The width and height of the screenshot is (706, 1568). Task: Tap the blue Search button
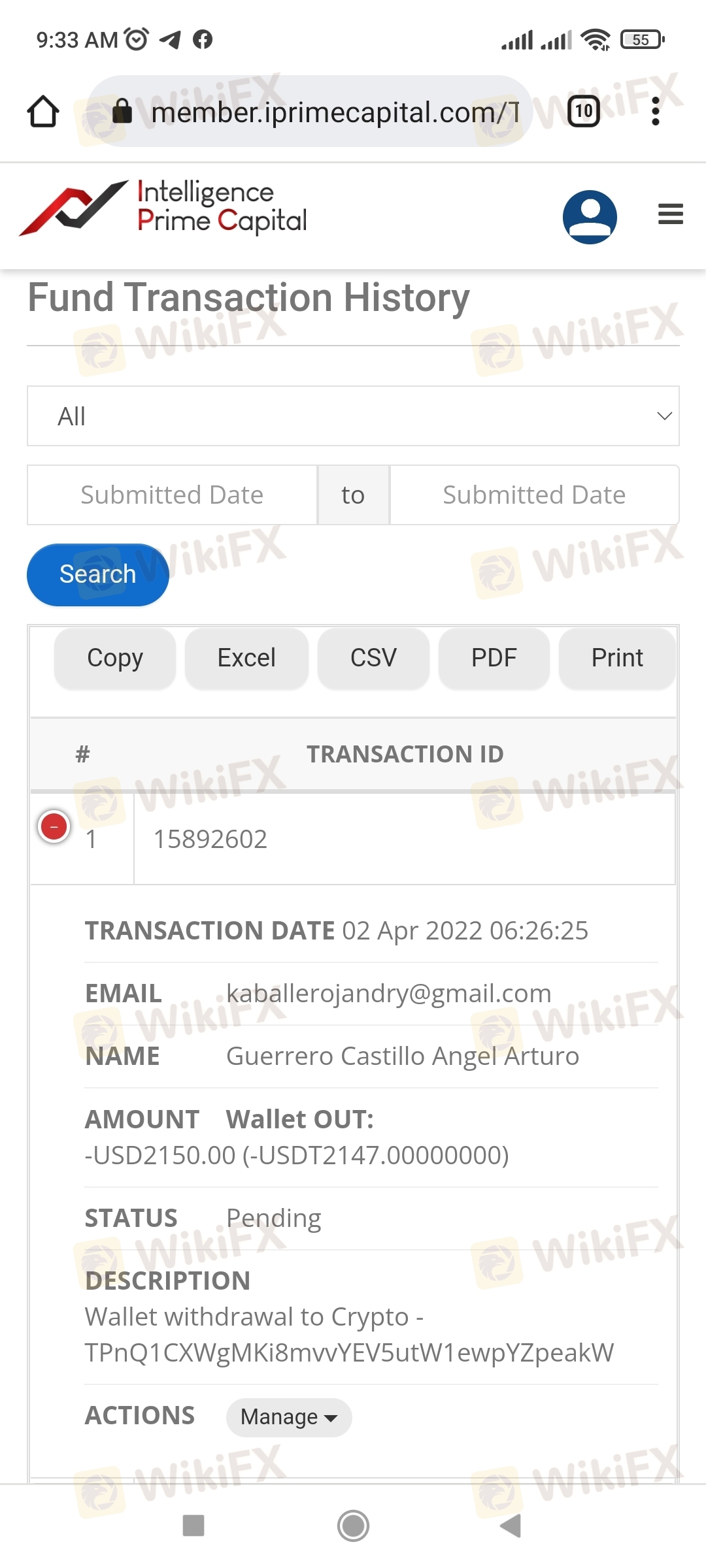pyautogui.click(x=98, y=575)
